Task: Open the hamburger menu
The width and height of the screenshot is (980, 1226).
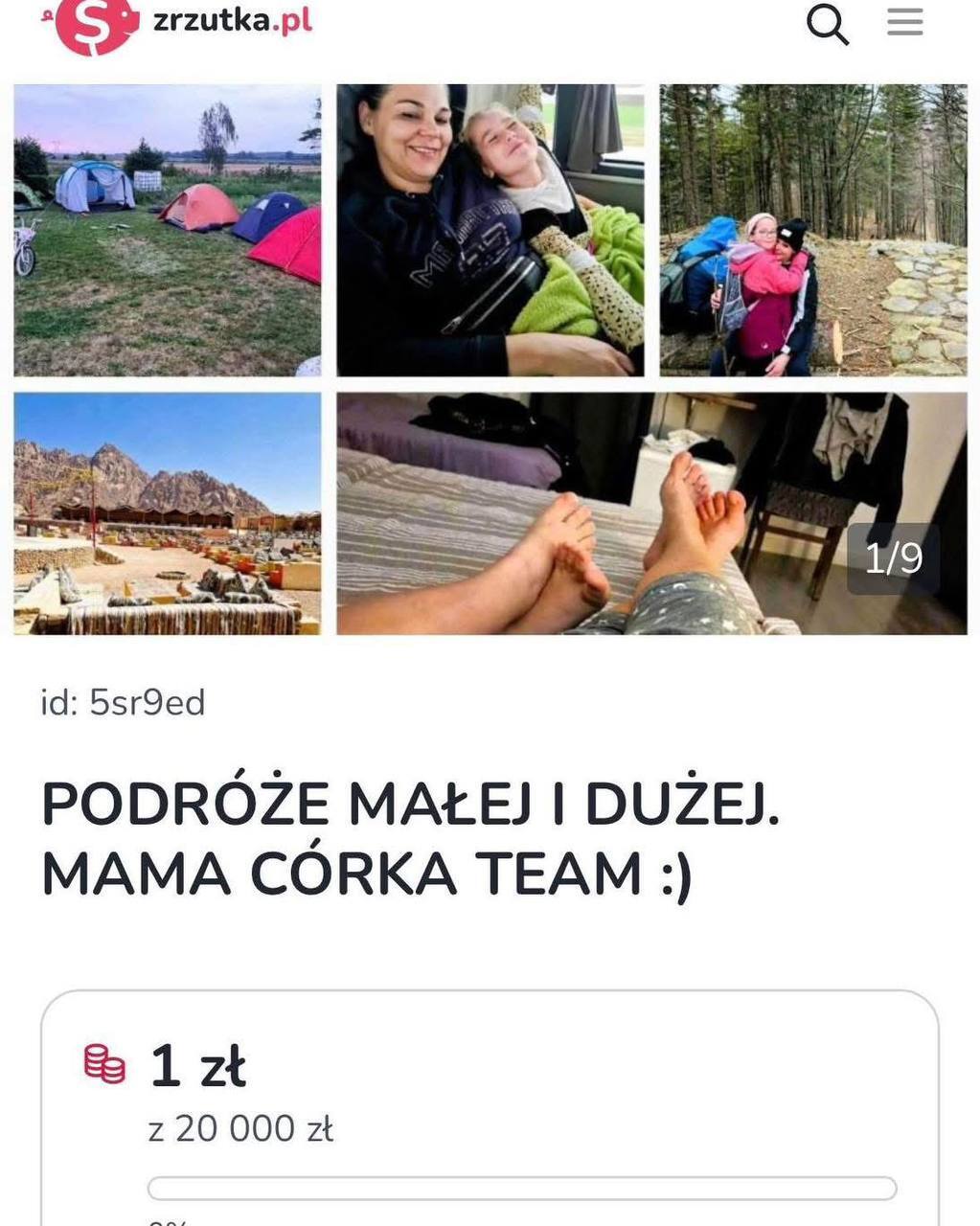Action: click(x=904, y=21)
